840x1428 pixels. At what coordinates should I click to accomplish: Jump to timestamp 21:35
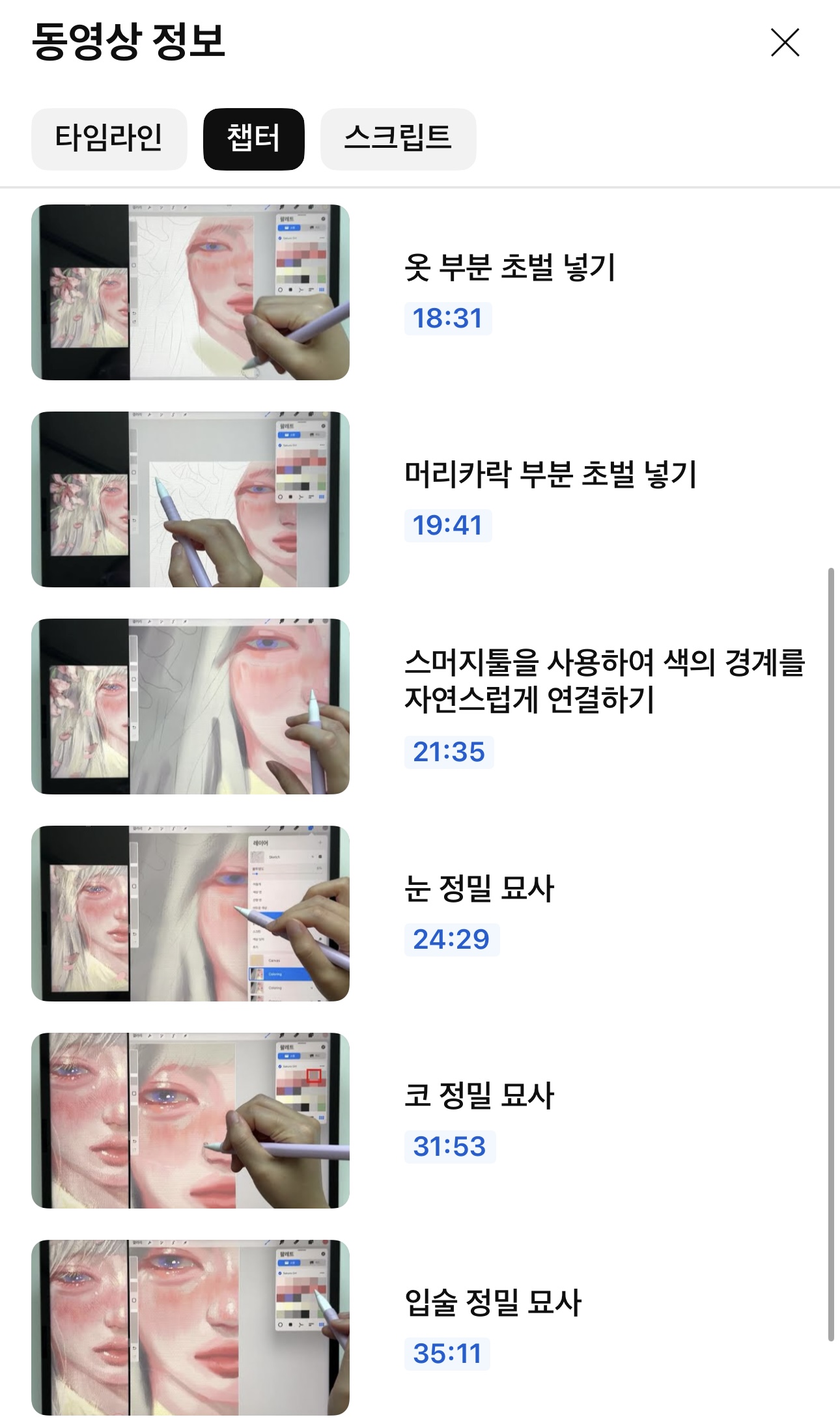click(x=449, y=752)
